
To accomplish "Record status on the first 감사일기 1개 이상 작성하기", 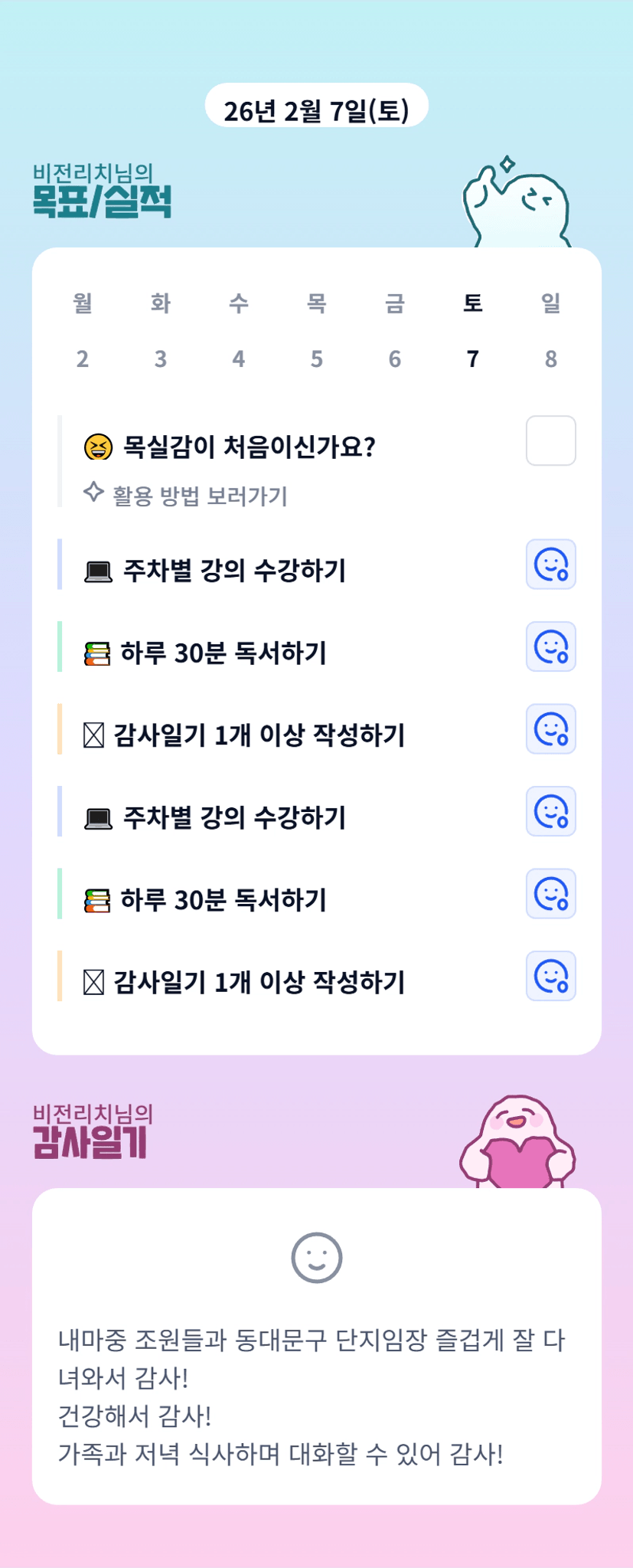I will tap(551, 729).
